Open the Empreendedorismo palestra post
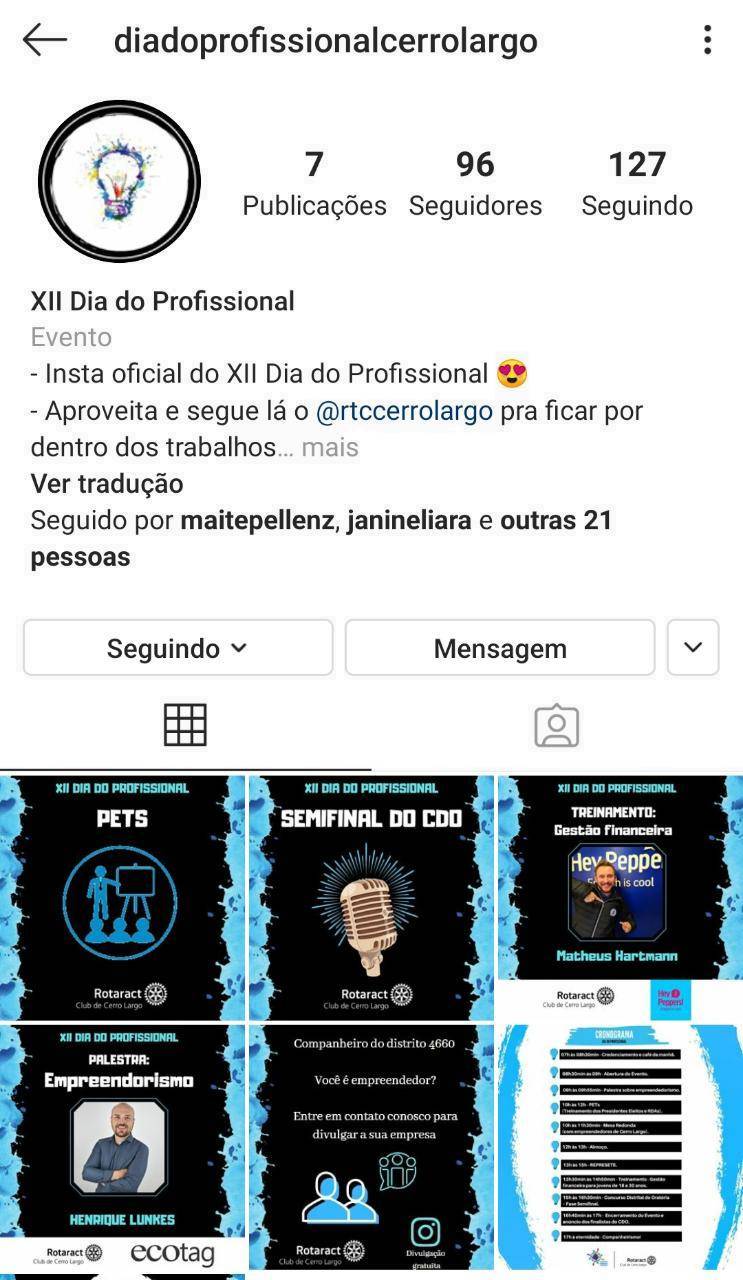The width and height of the screenshot is (743, 1280). (x=122, y=1146)
